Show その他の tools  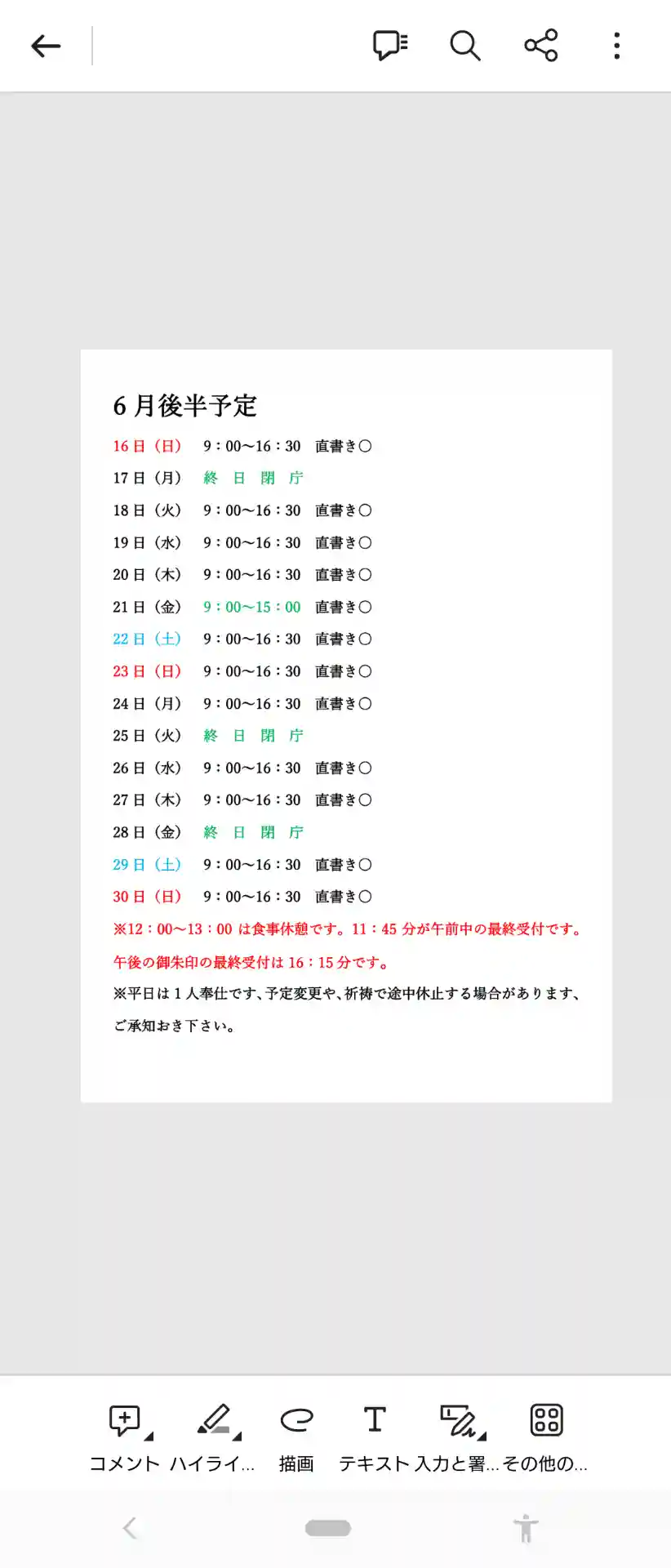pyautogui.click(x=545, y=1437)
